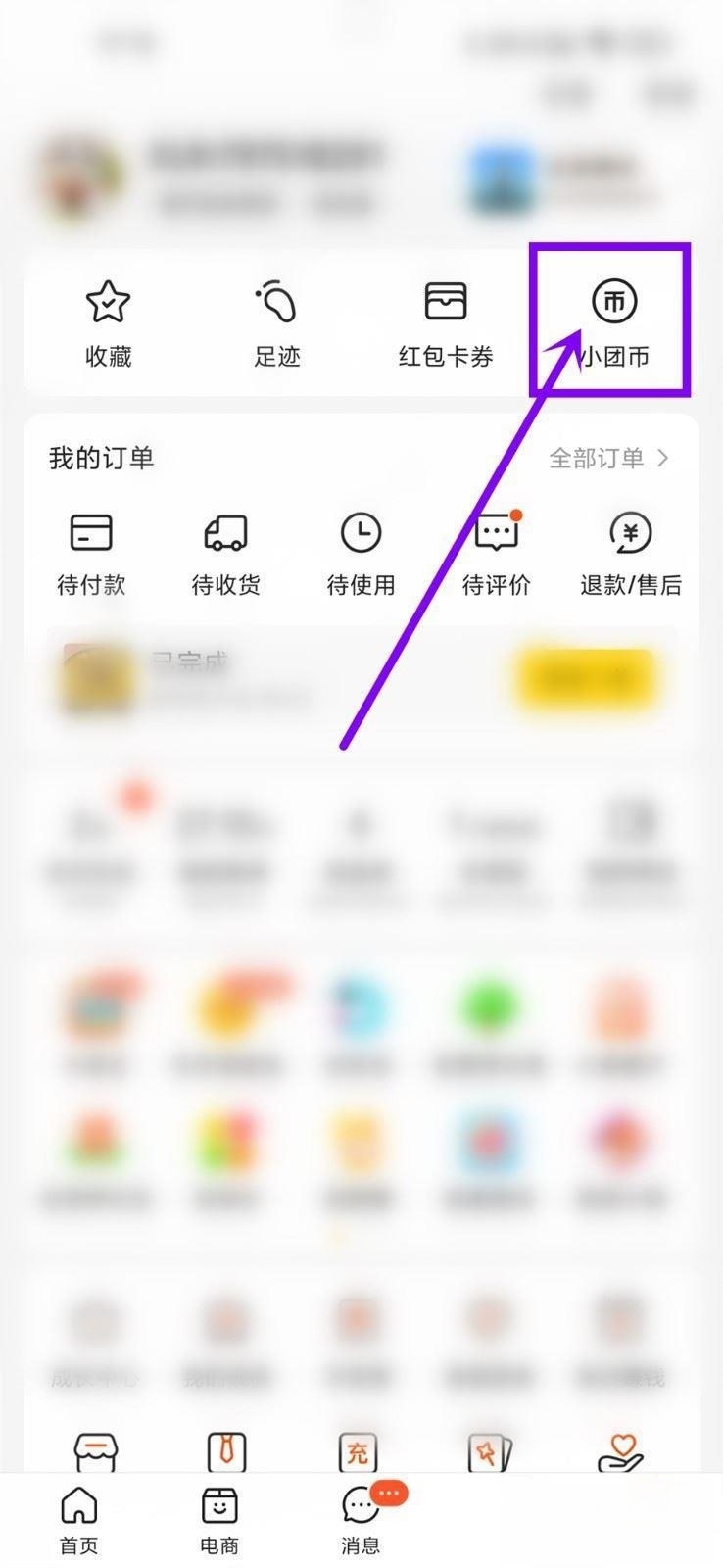Switch to 电商 shopping tab
Screen dimensions: 723x1568
click(219, 1519)
